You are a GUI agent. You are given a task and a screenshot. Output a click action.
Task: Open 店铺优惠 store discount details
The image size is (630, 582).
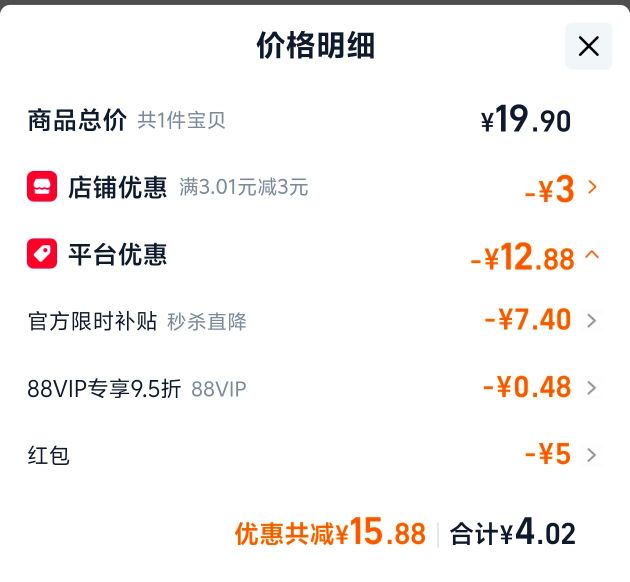(x=312, y=188)
